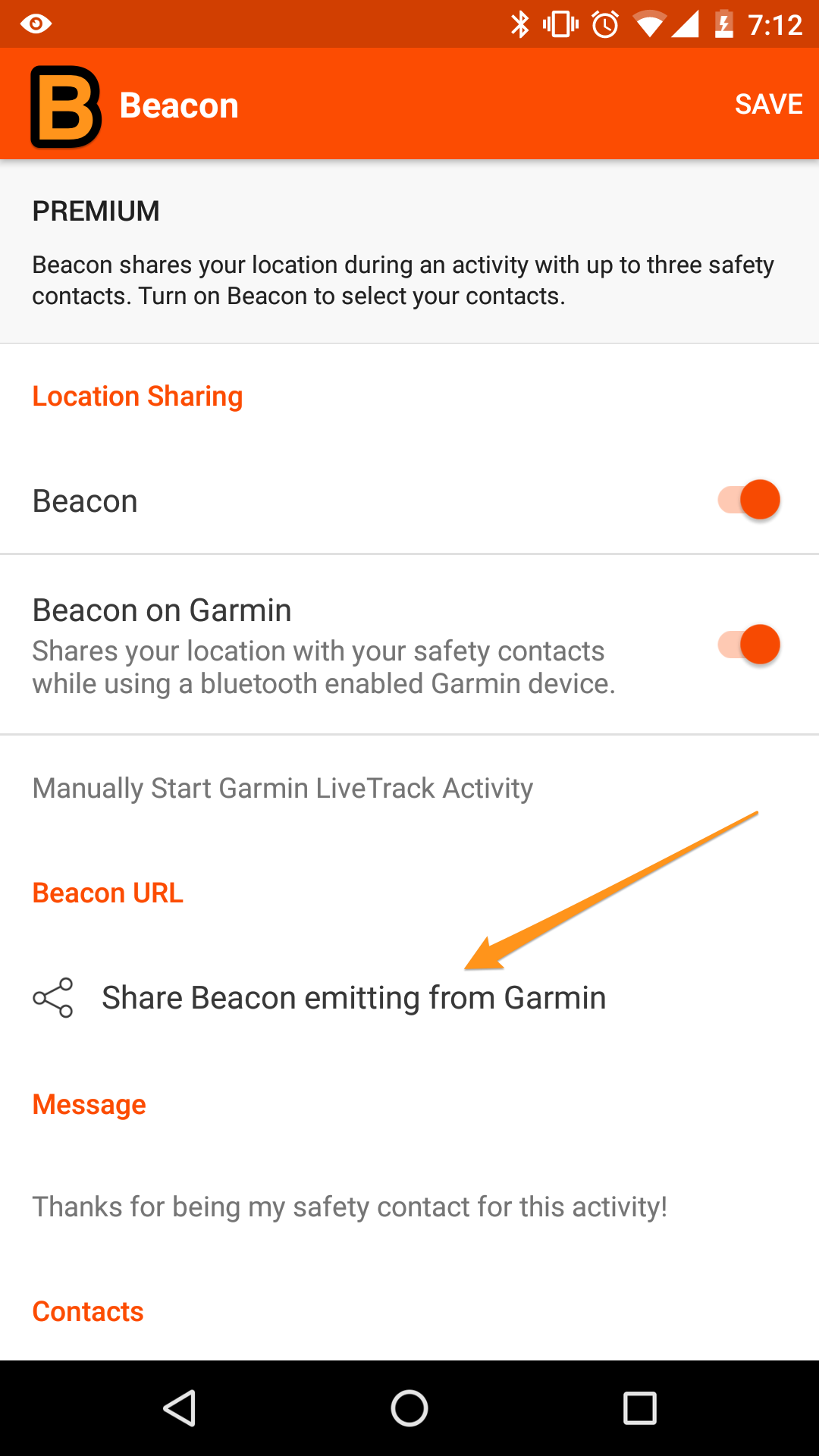Screen dimensions: 819x1456
Task: Toggle the Beacon location sharing switch
Action: [749, 500]
